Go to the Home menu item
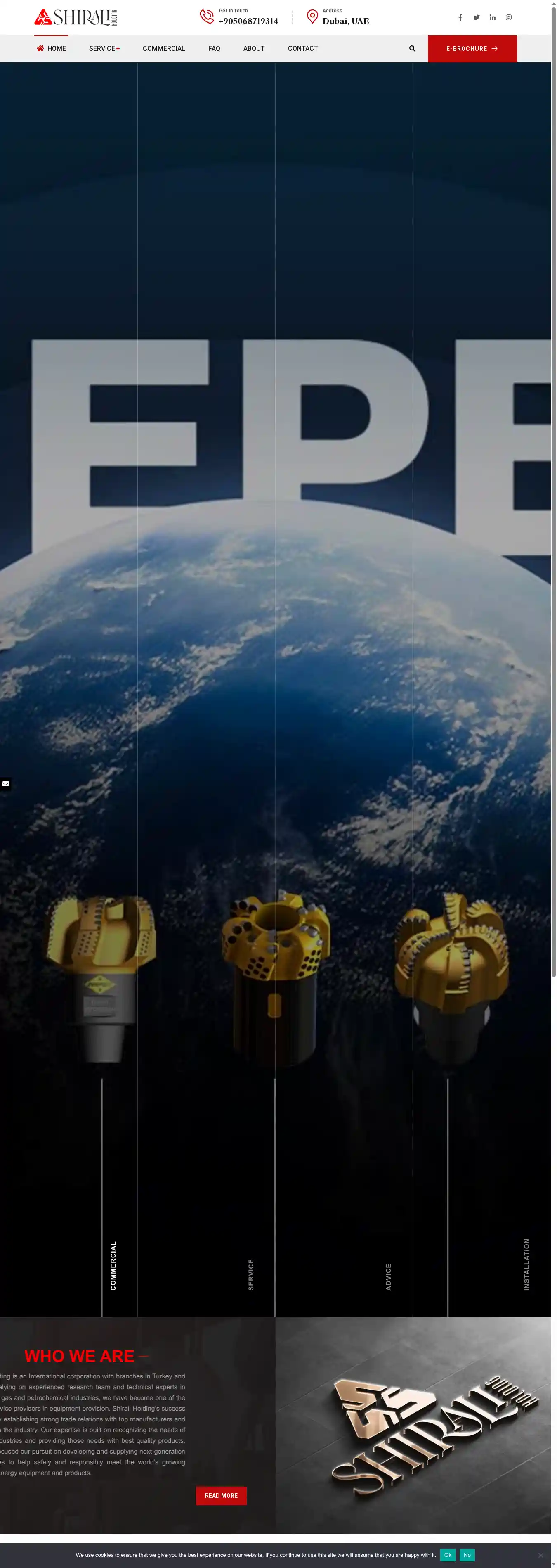The height and width of the screenshot is (1568, 557). click(x=52, y=49)
